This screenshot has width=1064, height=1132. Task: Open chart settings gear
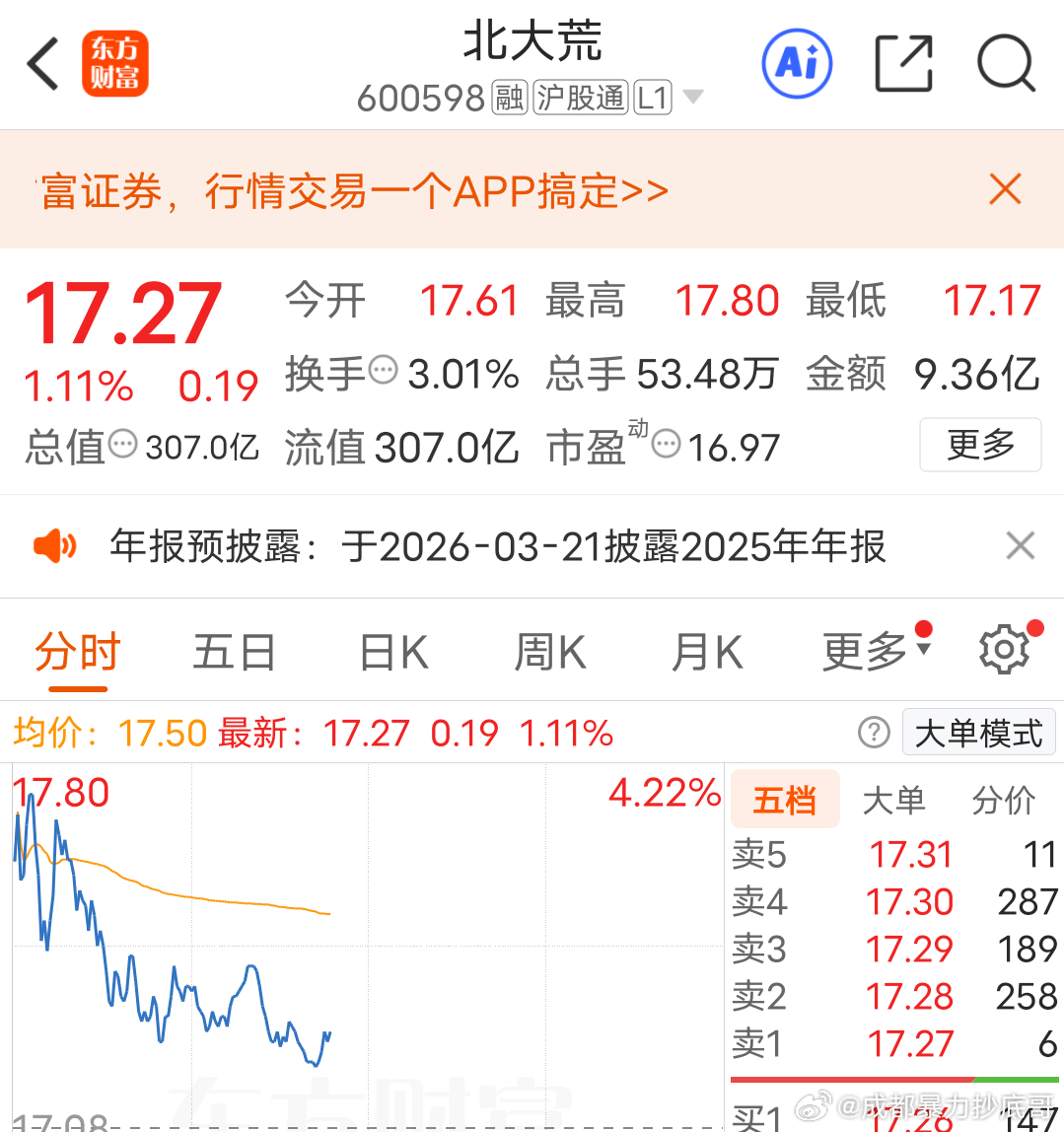(x=1004, y=650)
